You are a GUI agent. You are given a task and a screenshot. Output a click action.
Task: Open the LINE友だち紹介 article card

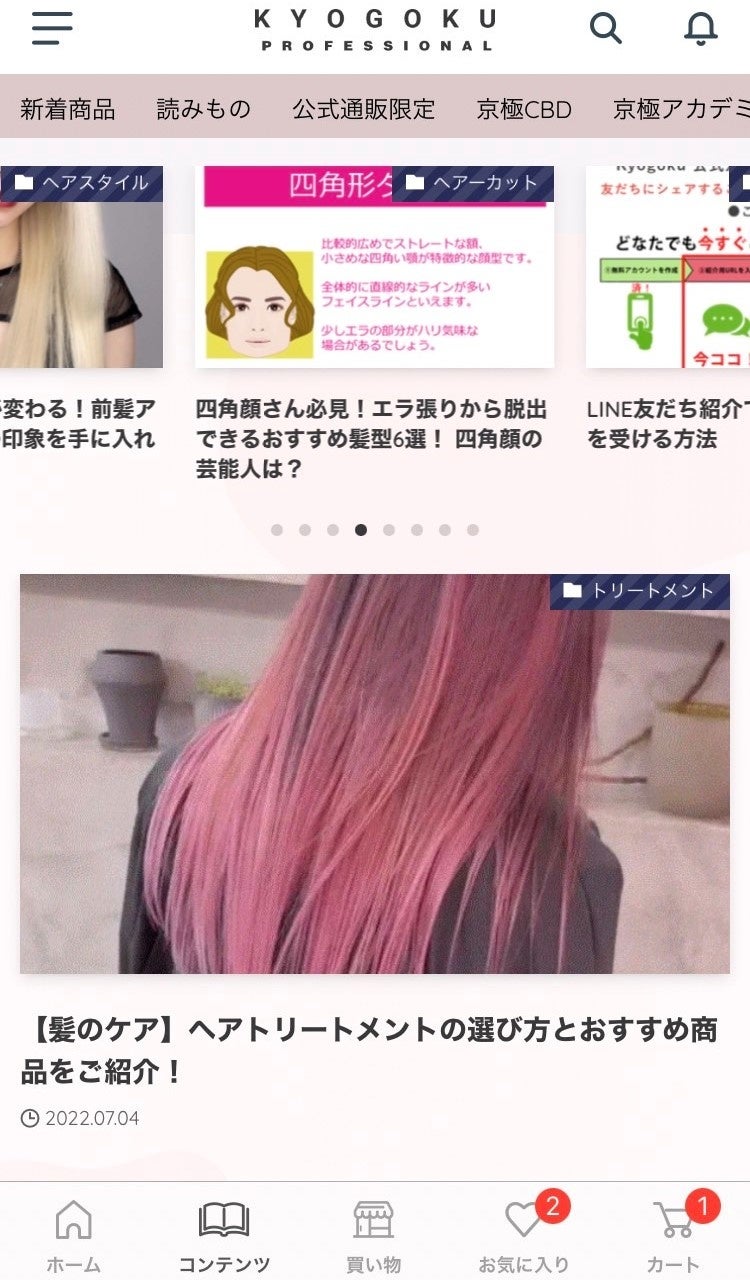click(x=668, y=310)
